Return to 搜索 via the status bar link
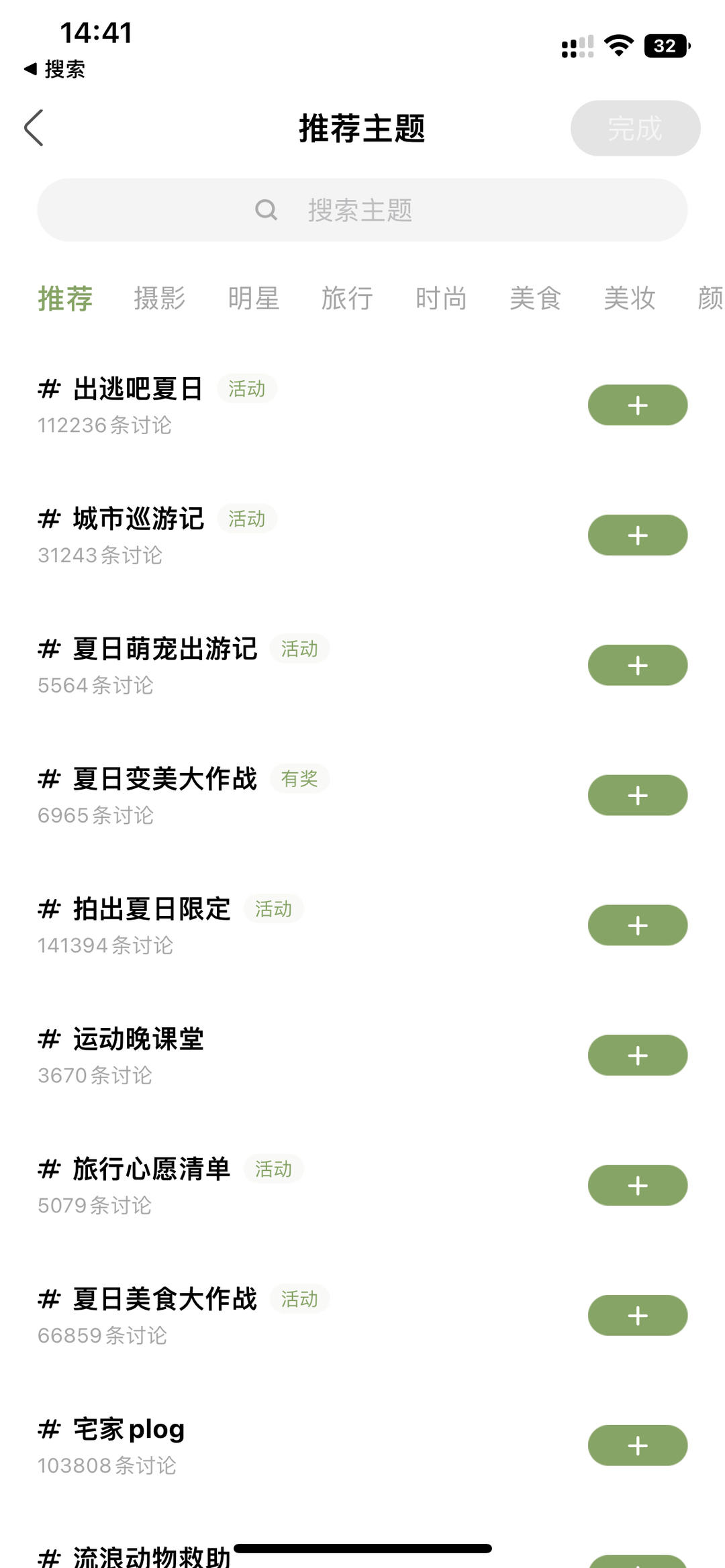Viewport: 725px width, 1568px height. click(55, 69)
